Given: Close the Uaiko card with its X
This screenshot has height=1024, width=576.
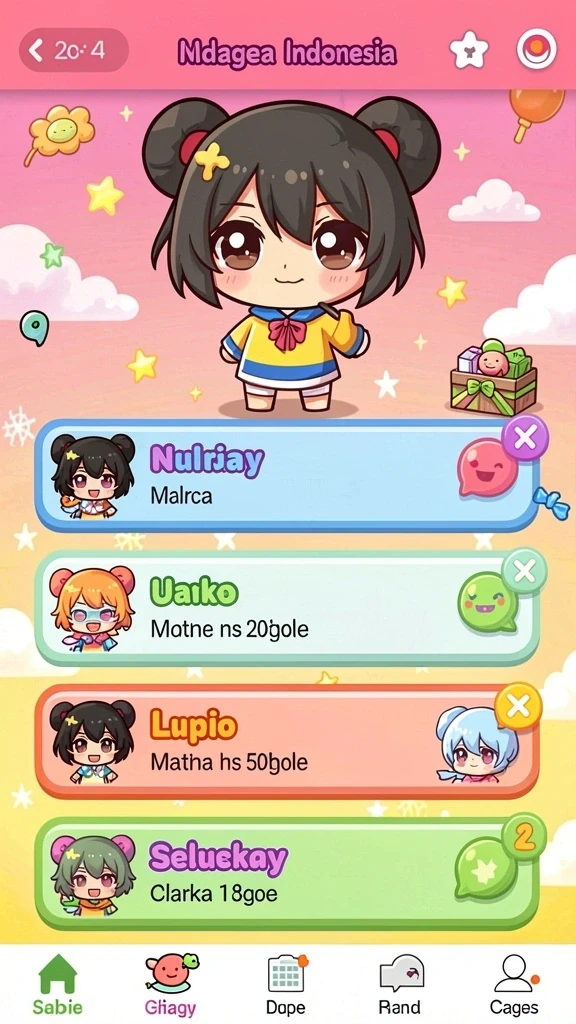Looking at the screenshot, I should [x=524, y=571].
